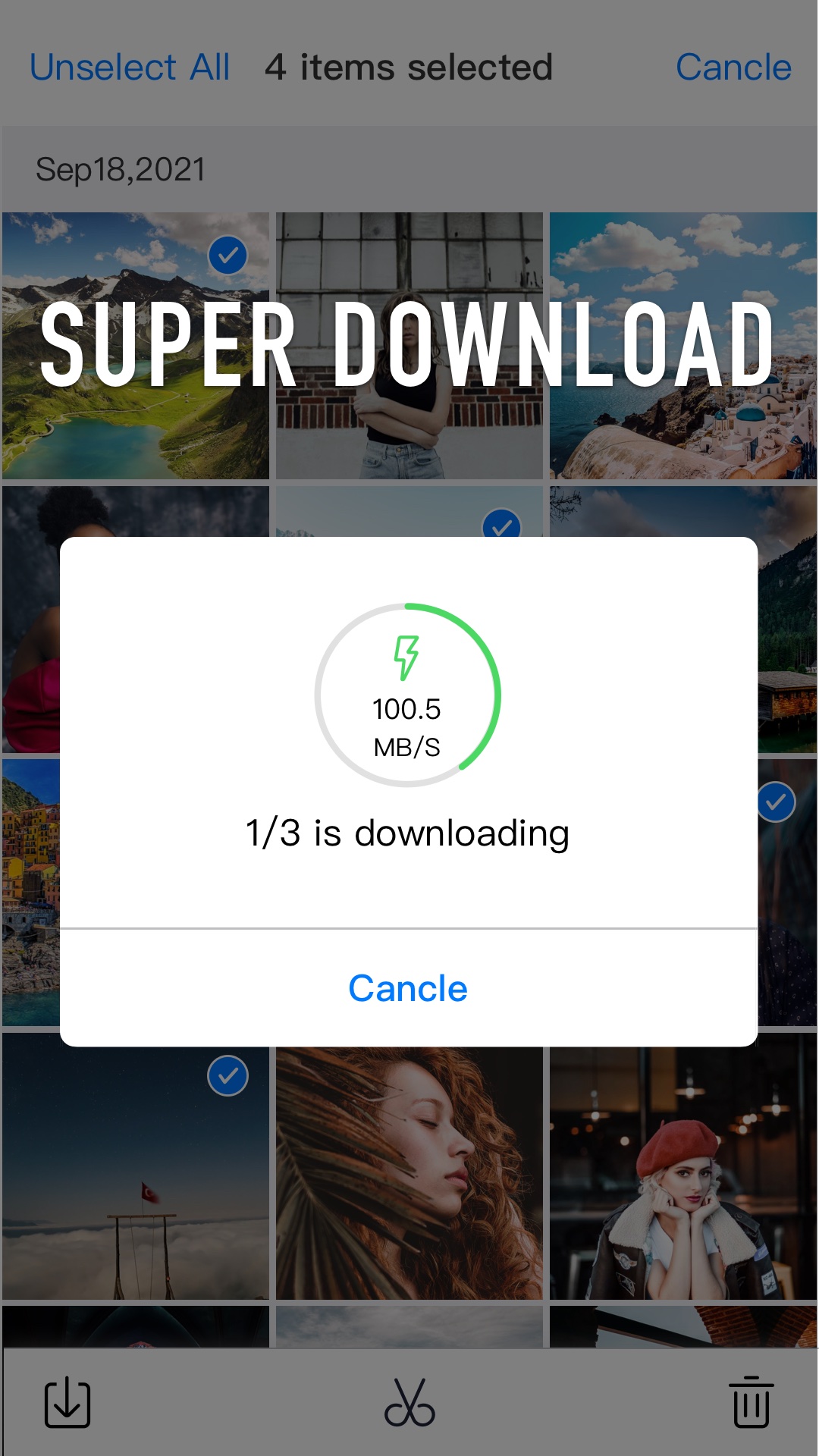Download the selected items
This screenshot has height=1456, width=819.
(67, 1402)
